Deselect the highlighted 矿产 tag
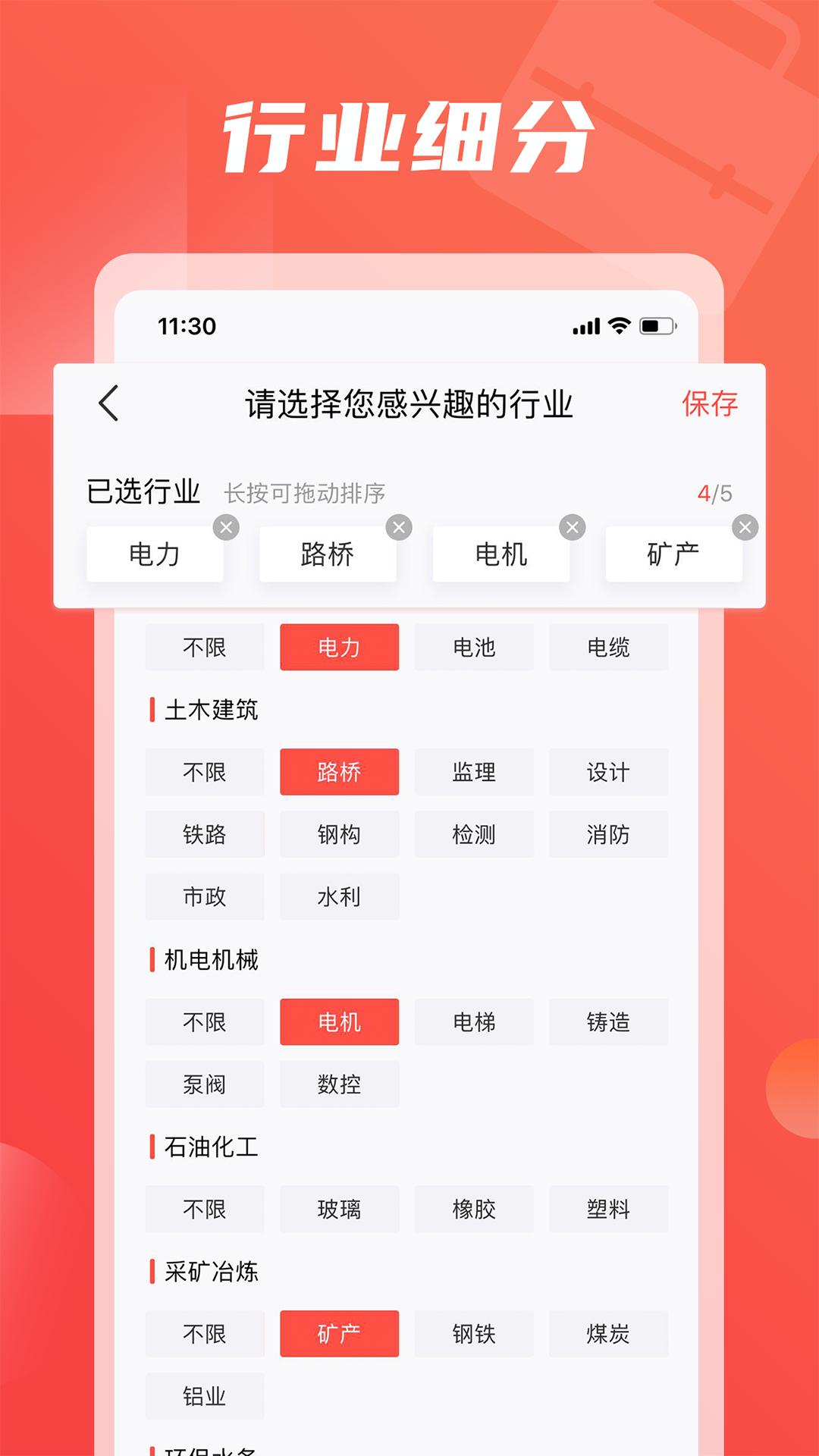Image resolution: width=819 pixels, height=1456 pixels. point(339,1334)
